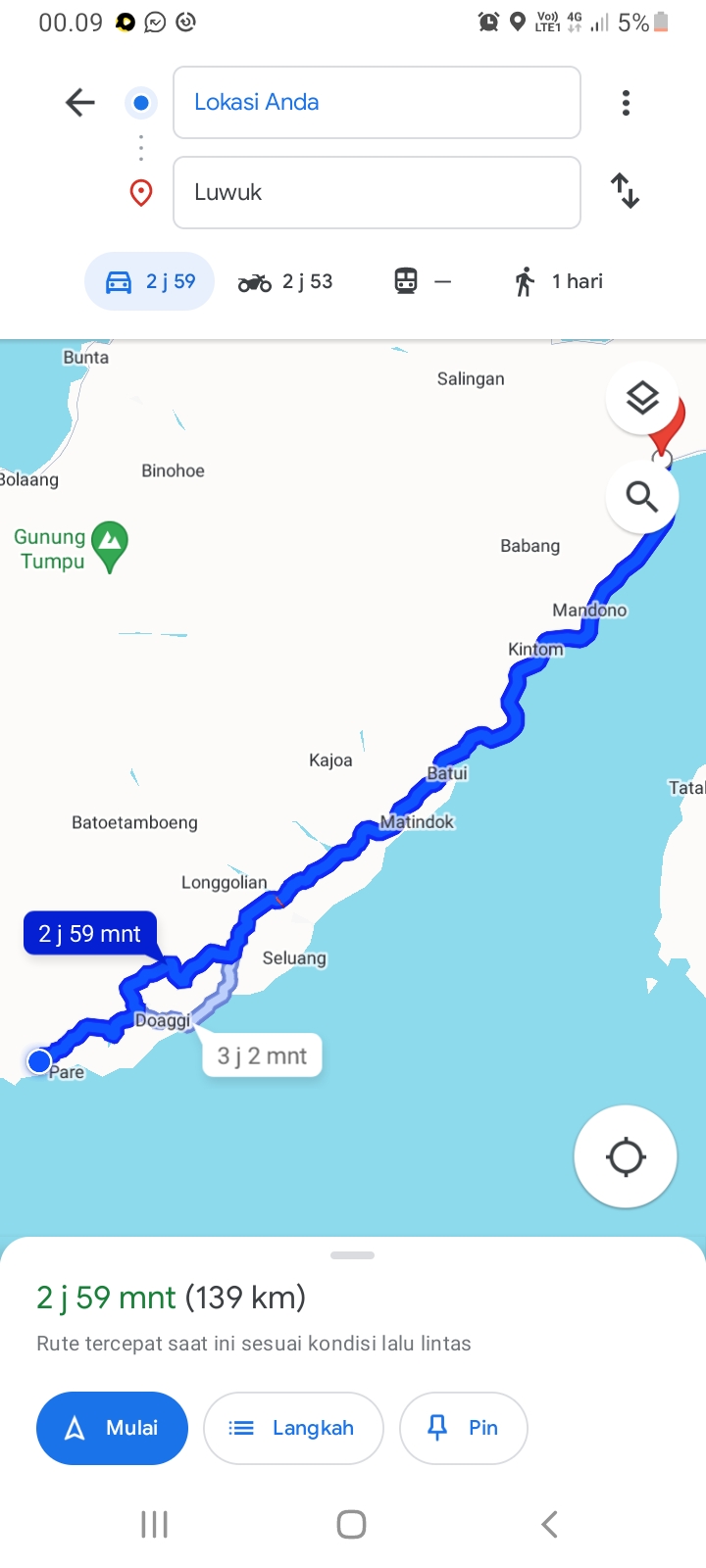Edit the destination field Luwuk
This screenshot has width=706, height=1568.
click(377, 192)
